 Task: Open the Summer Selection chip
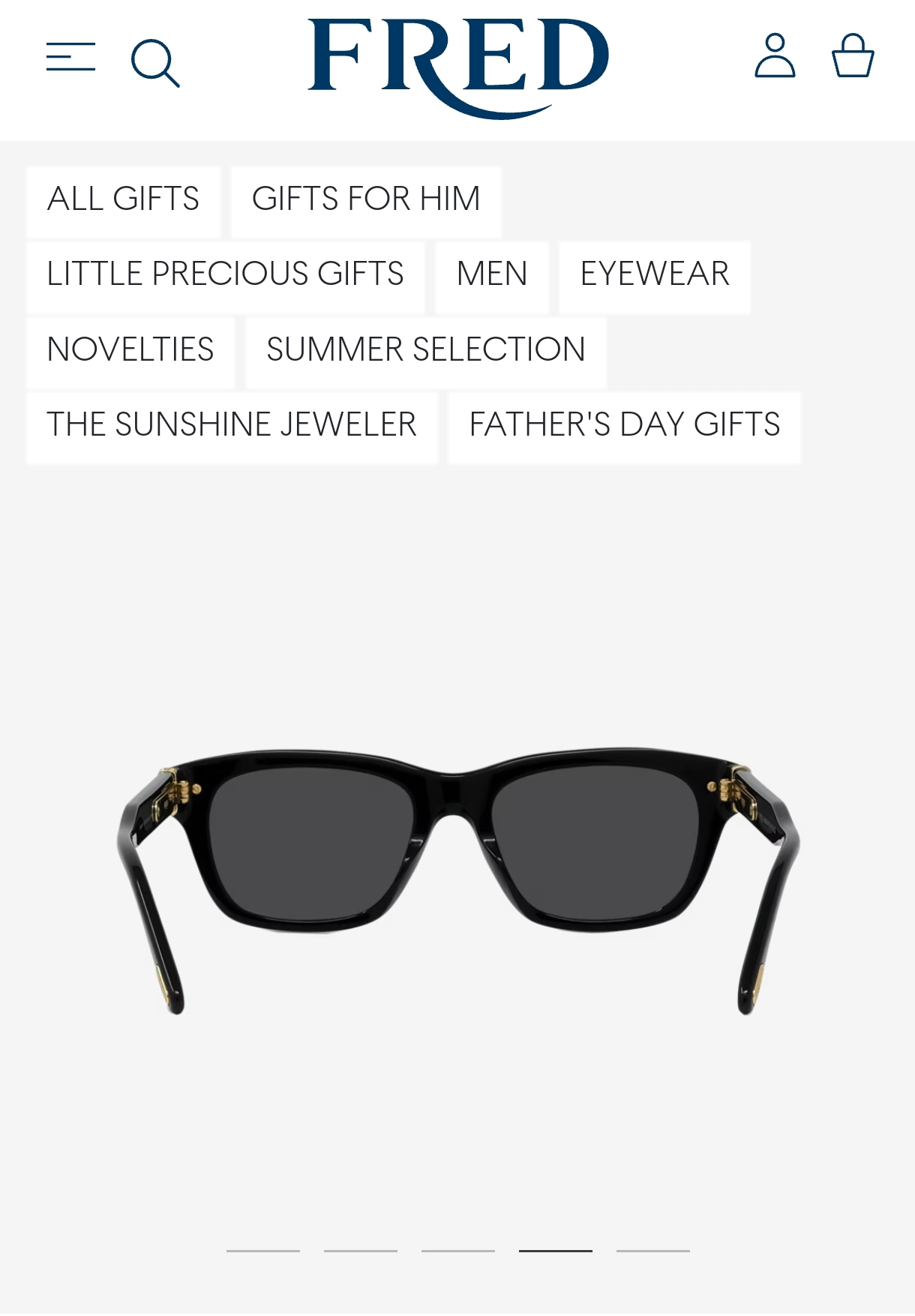426,350
